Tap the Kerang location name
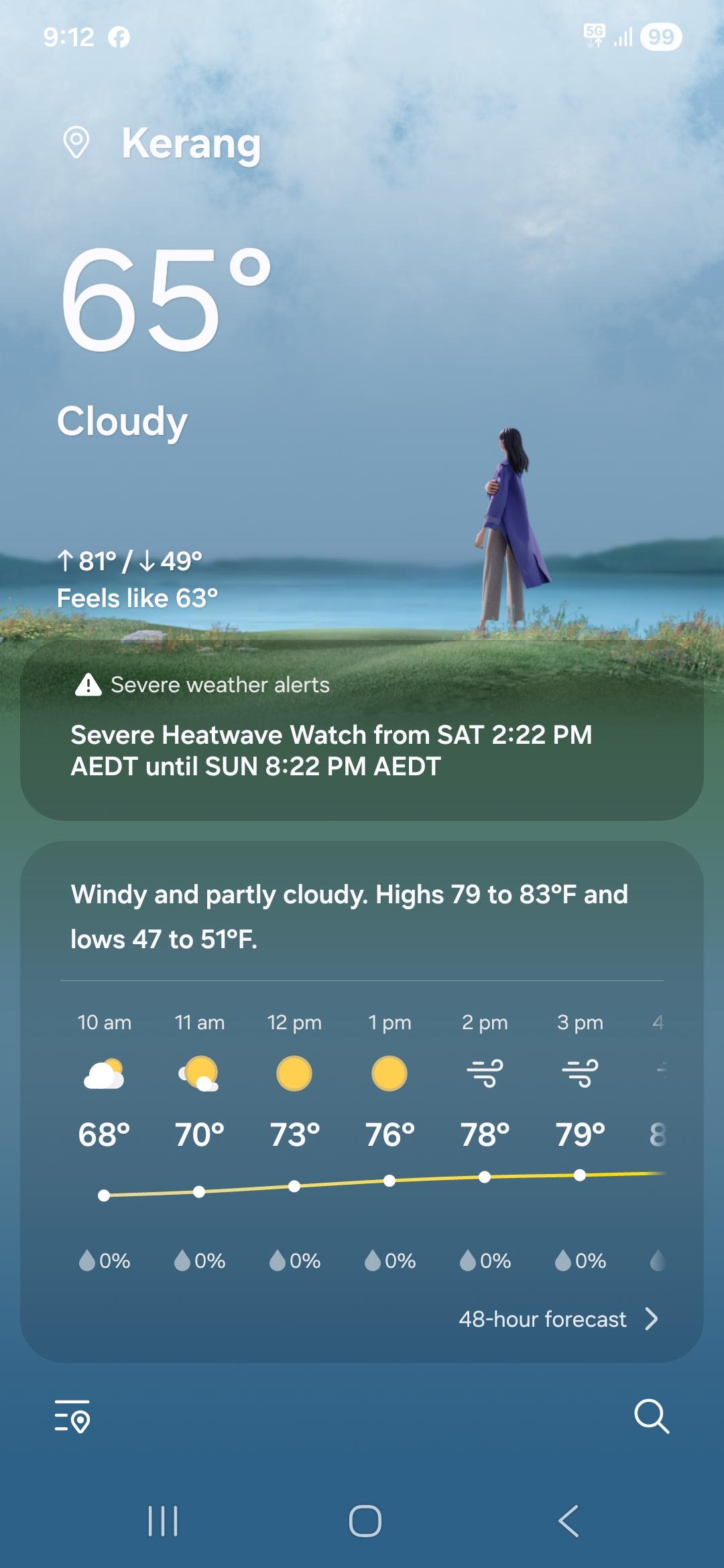Image resolution: width=724 pixels, height=1568 pixels. tap(191, 143)
